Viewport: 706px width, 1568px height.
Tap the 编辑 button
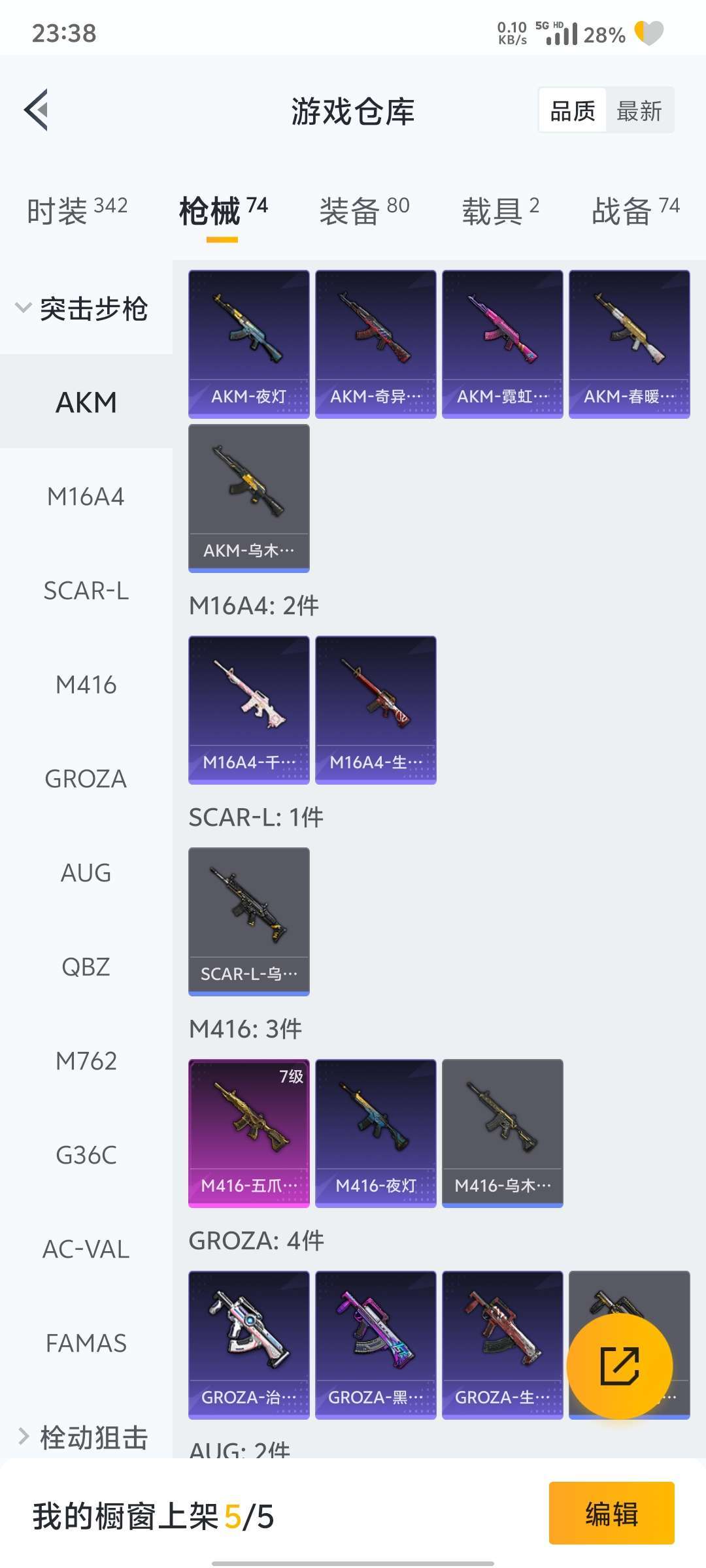click(x=611, y=1513)
